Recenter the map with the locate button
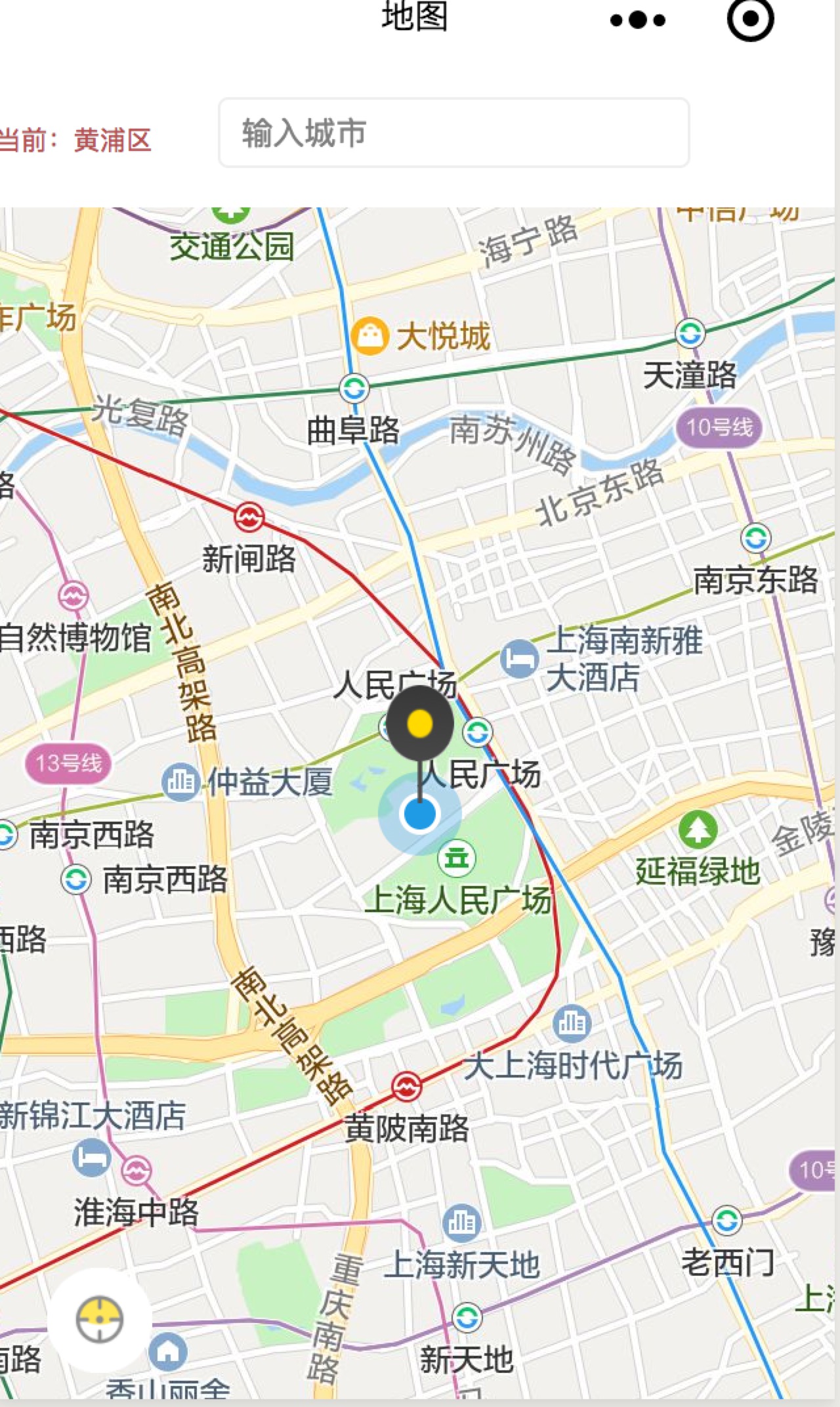The image size is (840, 1407). 100,1319
